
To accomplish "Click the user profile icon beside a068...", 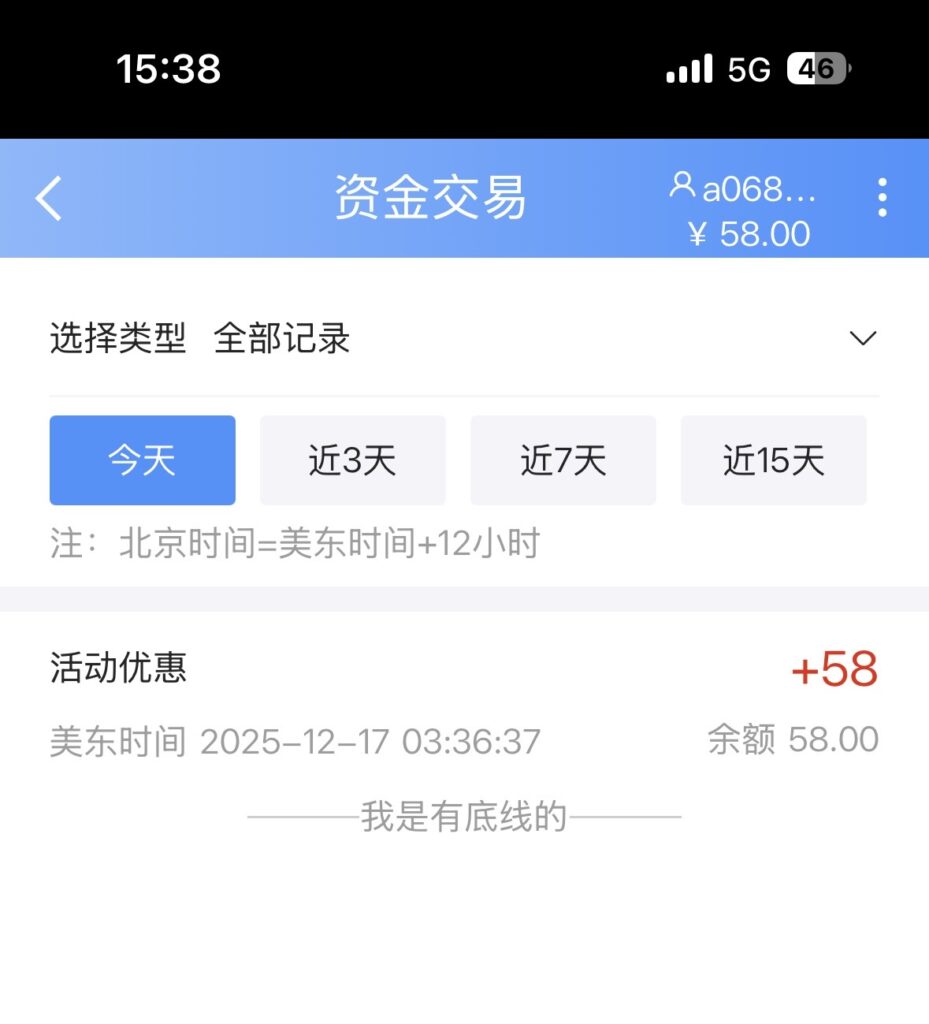I will (x=684, y=188).
